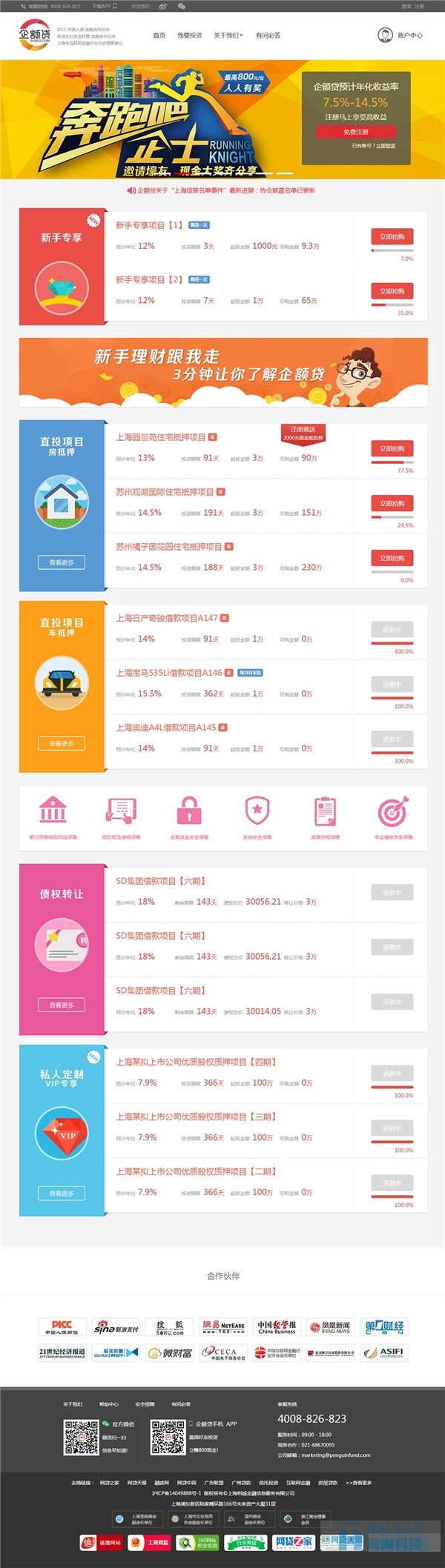Open the 下载APP link in top bar
Image resolution: width=445 pixels, height=1568 pixels.
(x=102, y=6)
